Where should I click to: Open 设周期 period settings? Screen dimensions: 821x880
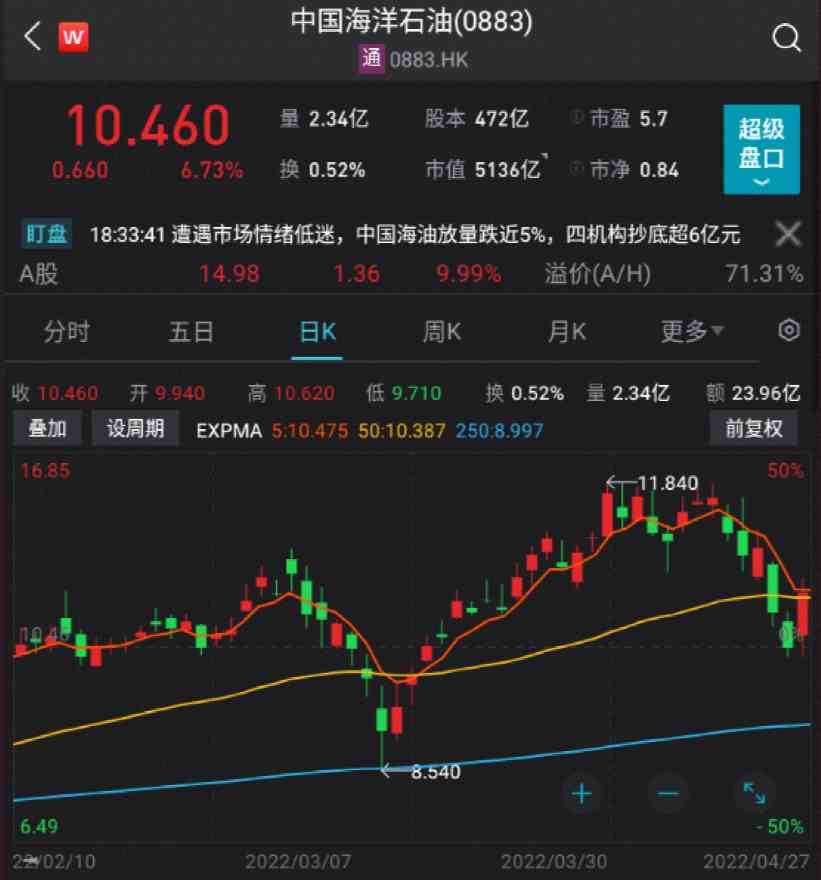(135, 429)
